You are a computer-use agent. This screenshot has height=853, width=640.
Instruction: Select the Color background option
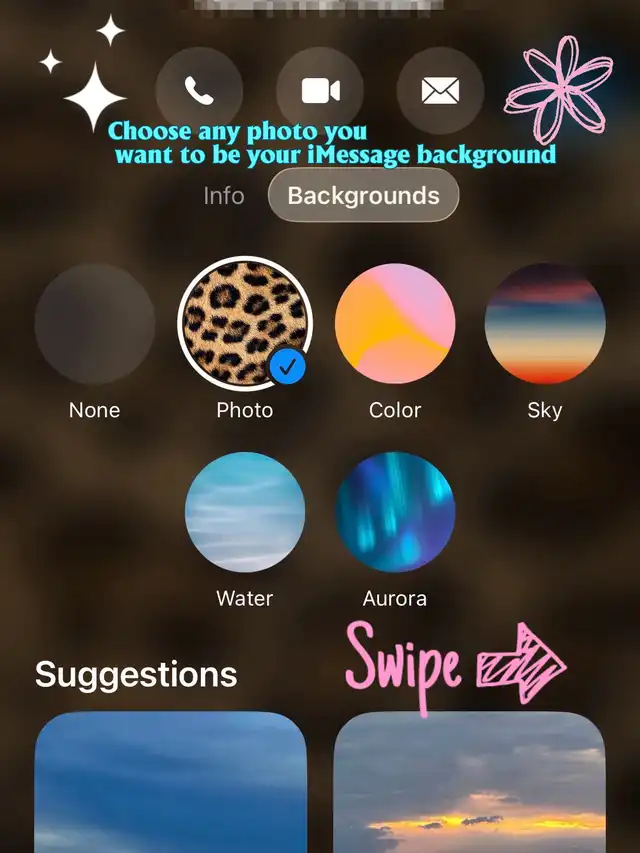[x=395, y=324]
